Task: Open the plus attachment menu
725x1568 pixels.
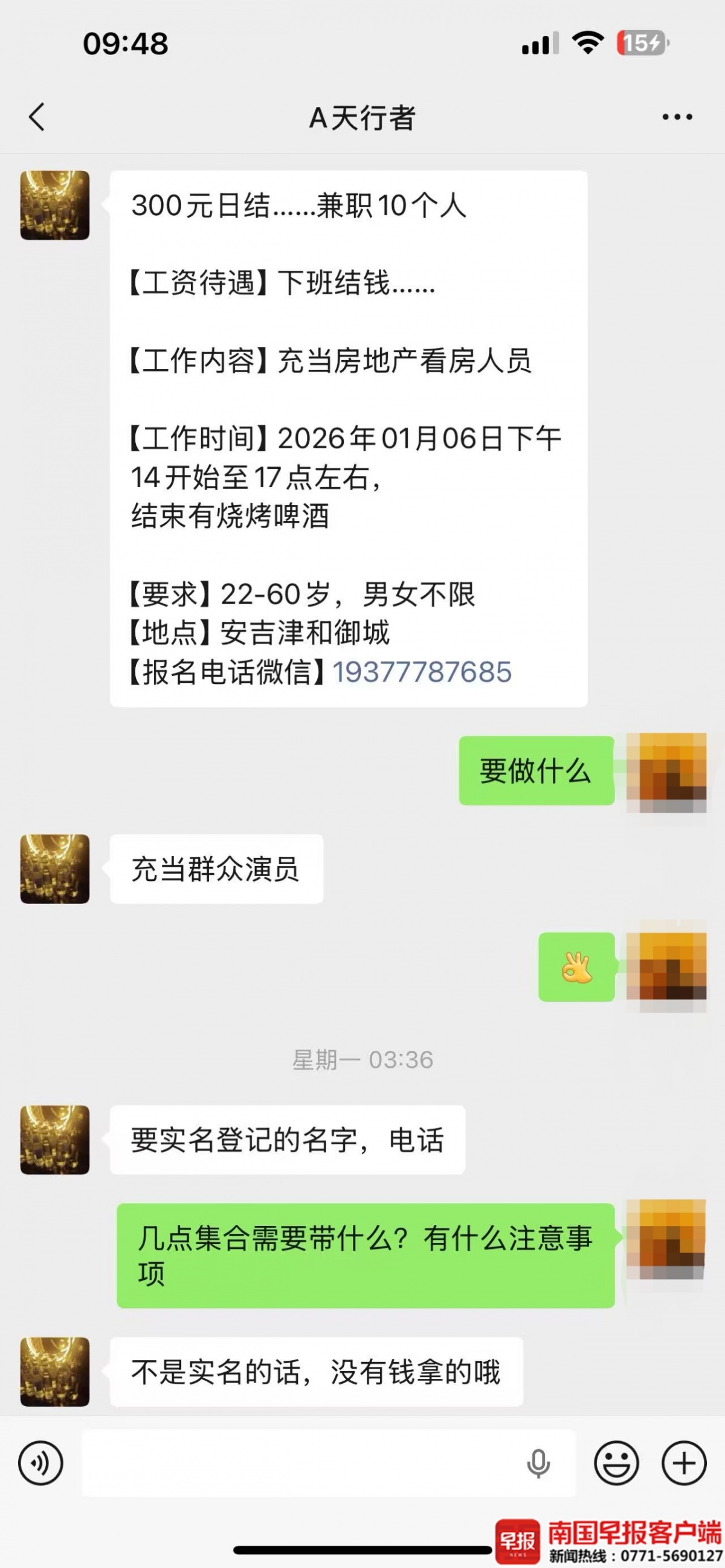Action: click(683, 1463)
